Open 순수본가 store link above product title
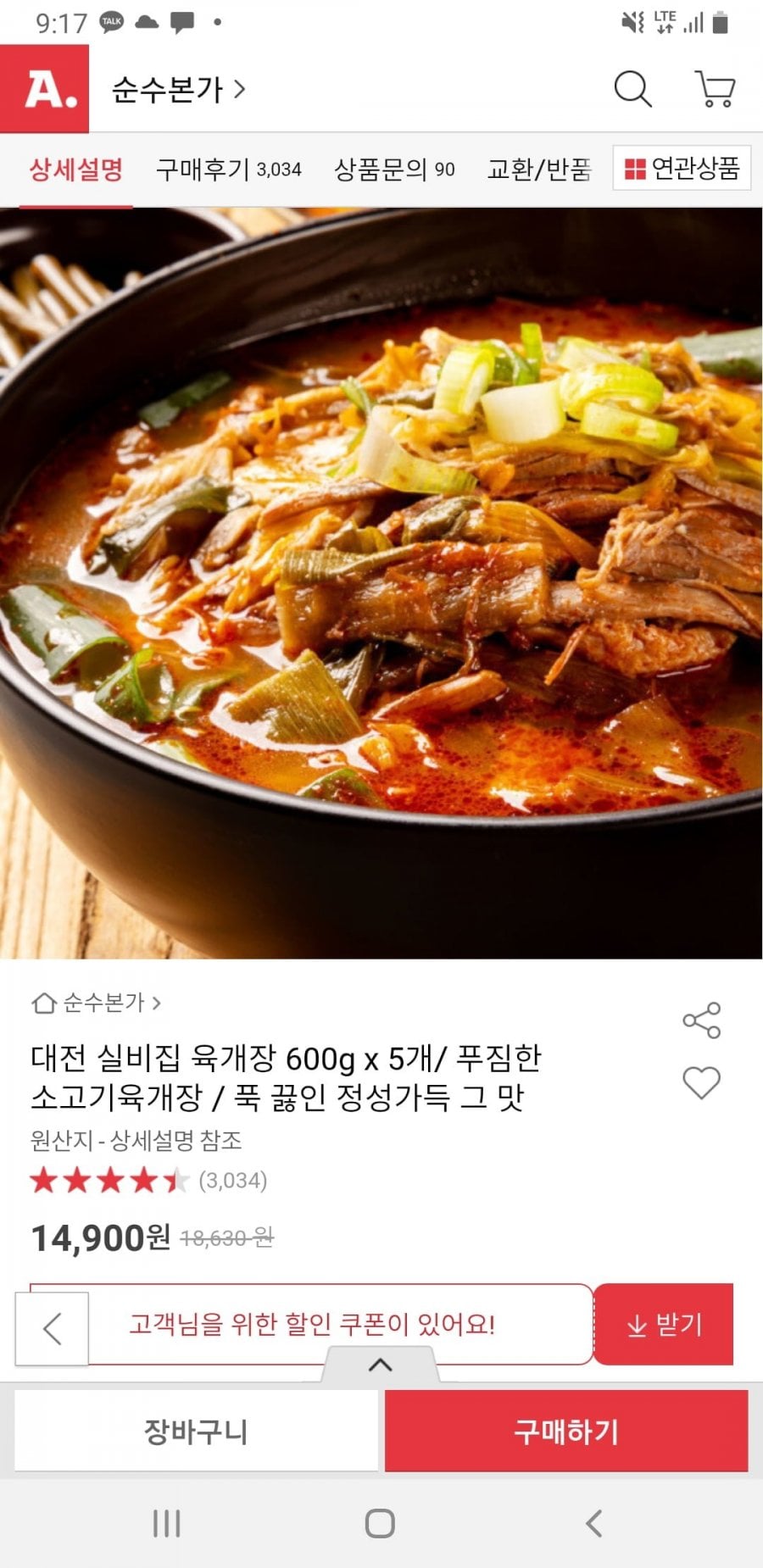The width and height of the screenshot is (763, 1568). [97, 1003]
